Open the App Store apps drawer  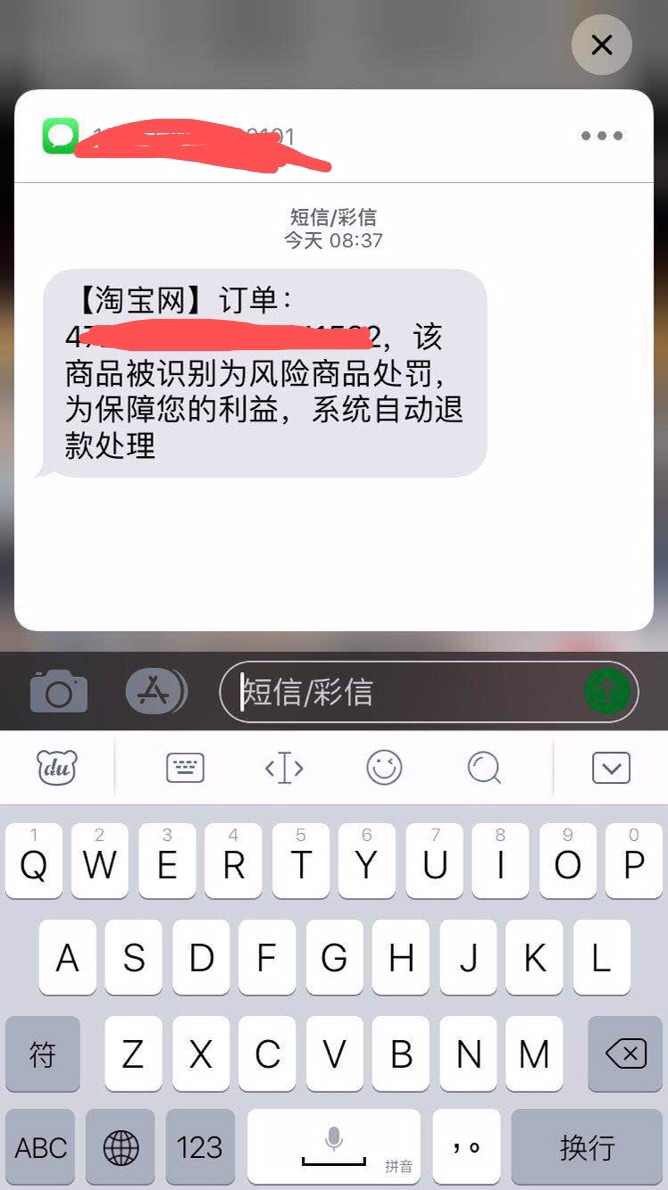(155, 691)
